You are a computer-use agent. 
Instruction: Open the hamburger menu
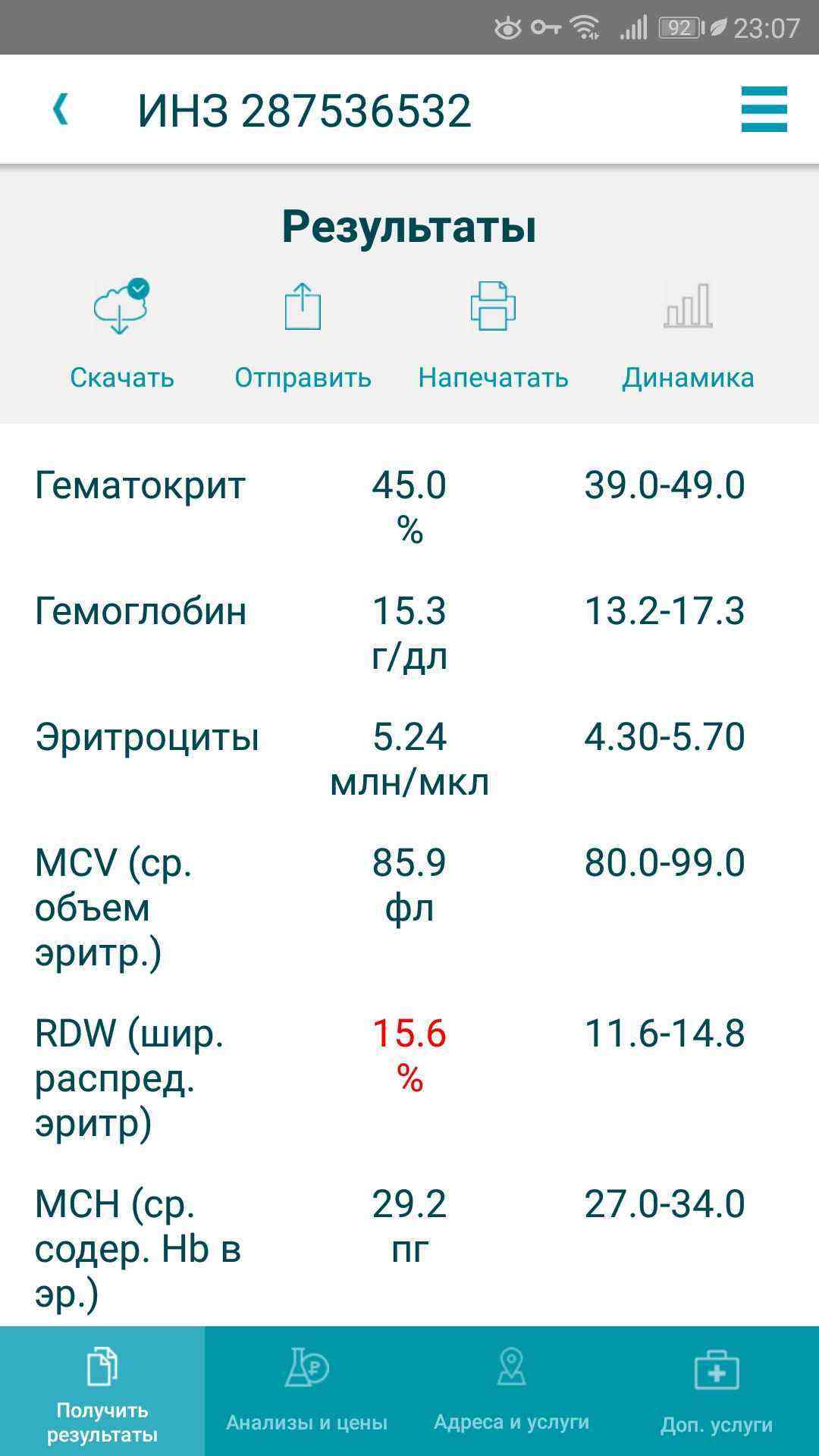coord(764,109)
